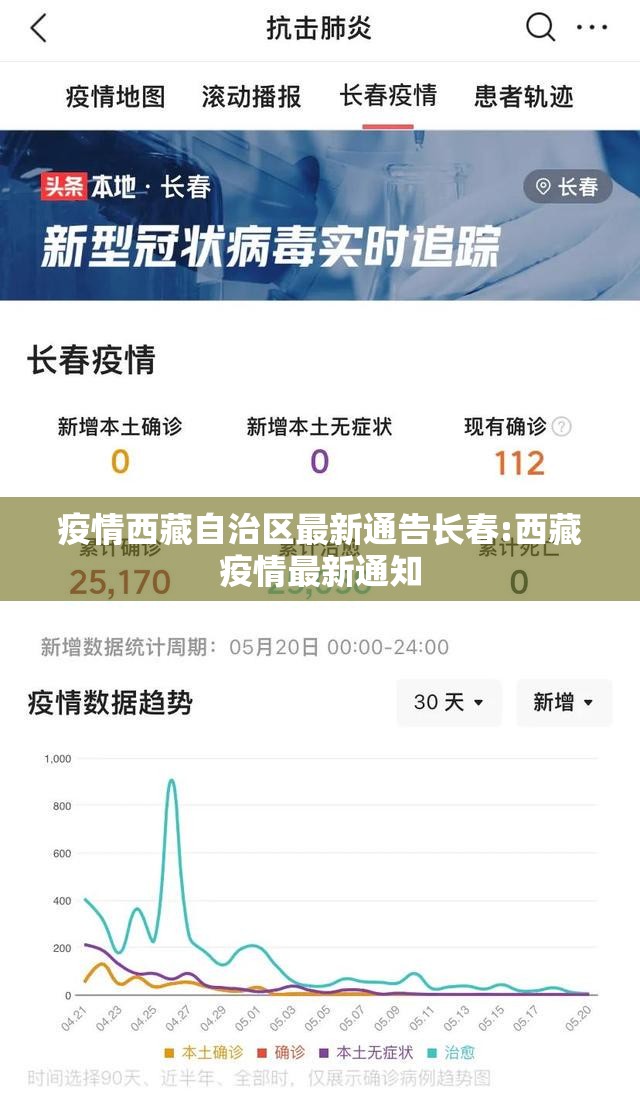Change city via the 长春 location chip
This screenshot has width=640, height=1098.
point(567,187)
